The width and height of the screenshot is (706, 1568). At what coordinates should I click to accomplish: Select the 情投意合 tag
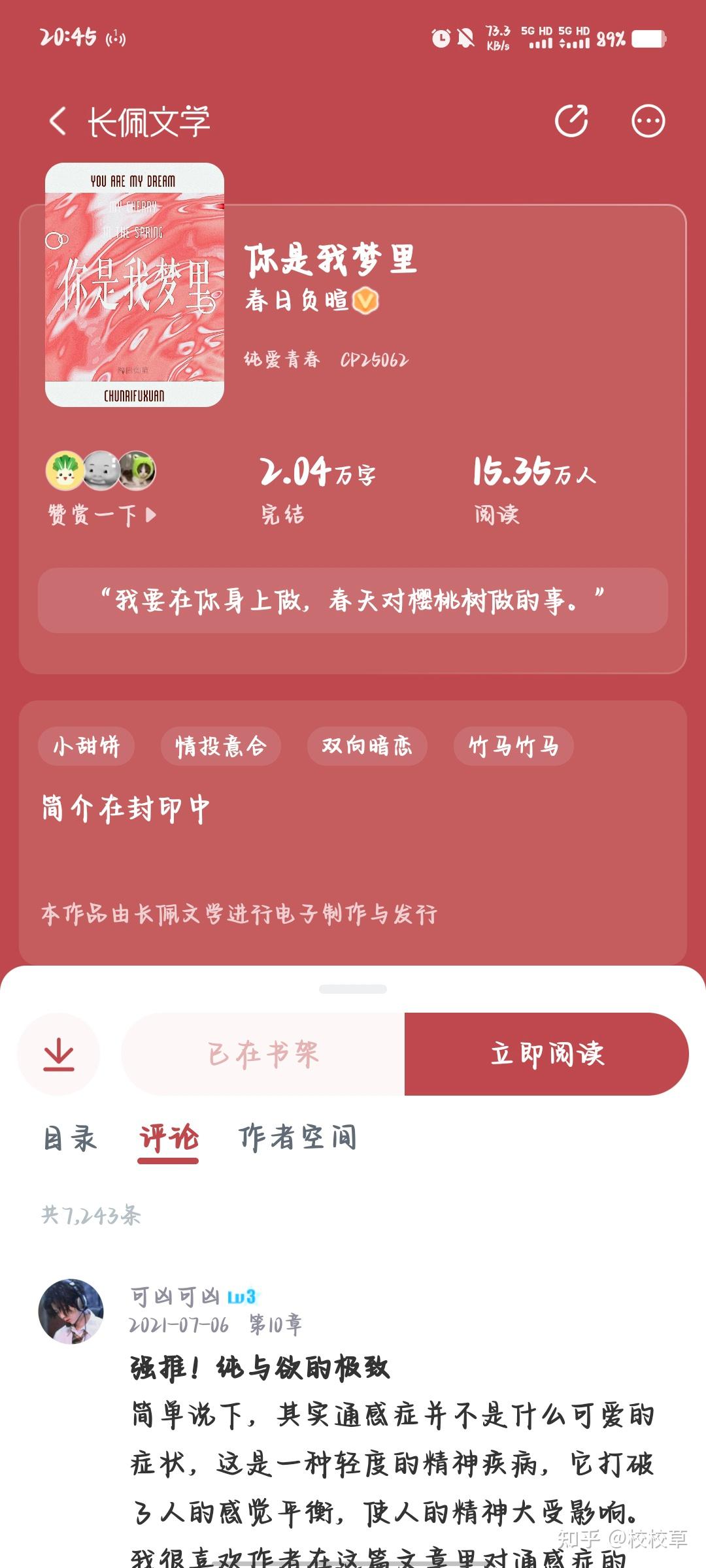221,746
